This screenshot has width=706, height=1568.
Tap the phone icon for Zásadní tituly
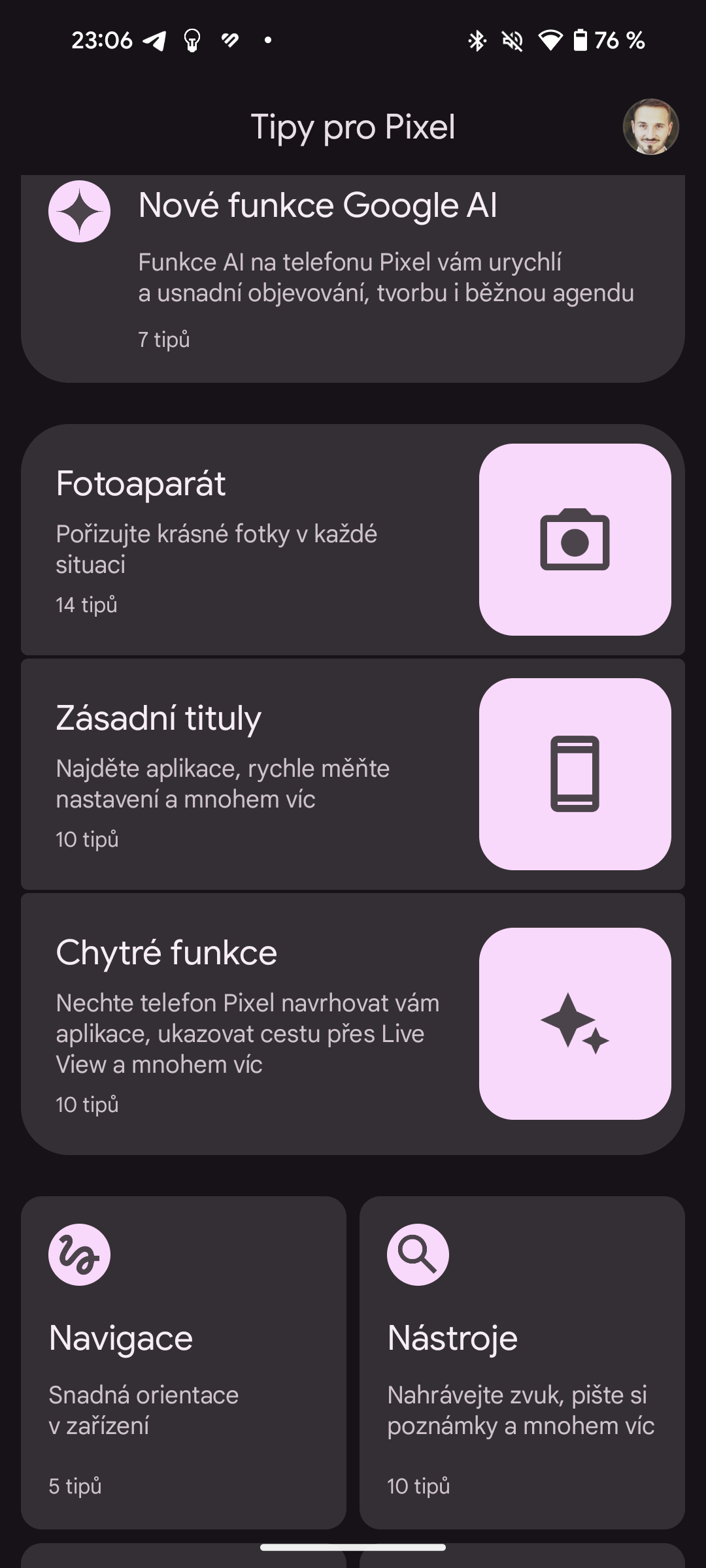(x=575, y=772)
